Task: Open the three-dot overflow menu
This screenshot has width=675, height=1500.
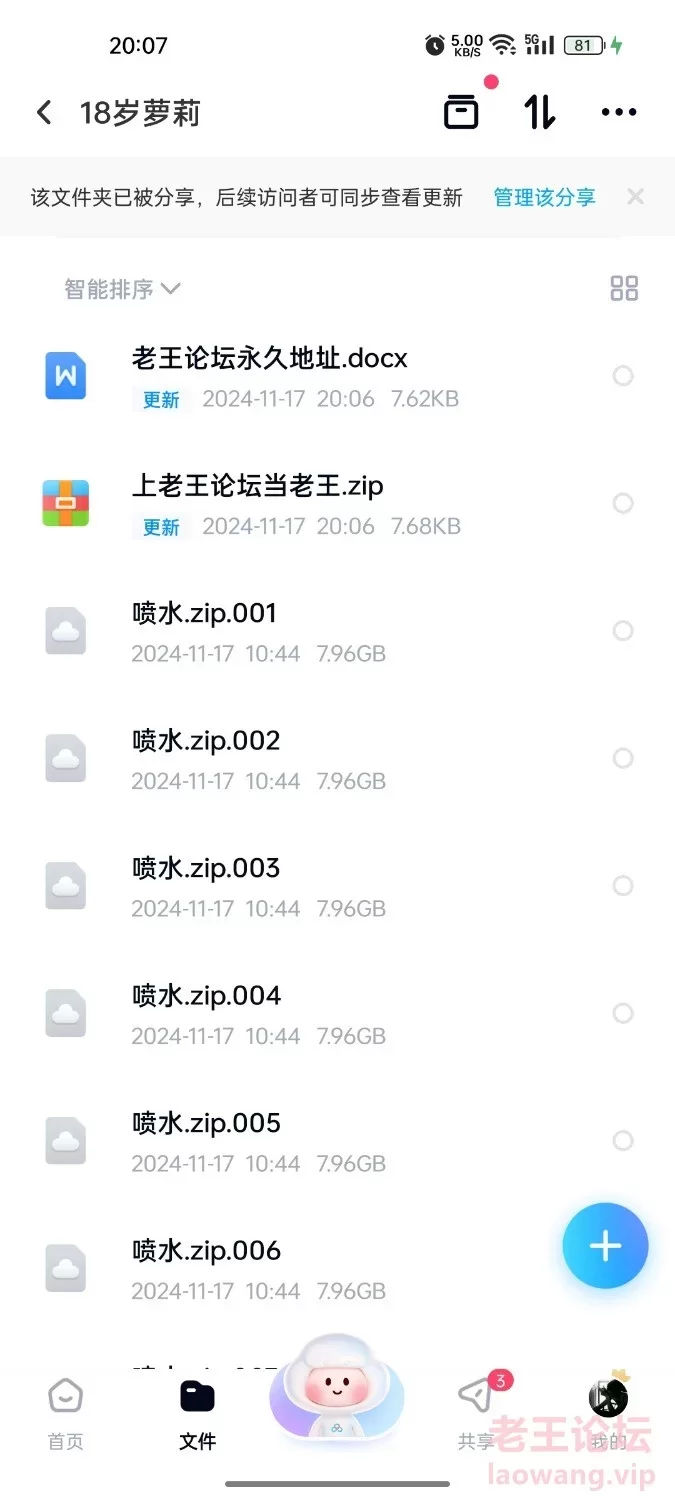Action: click(x=619, y=112)
